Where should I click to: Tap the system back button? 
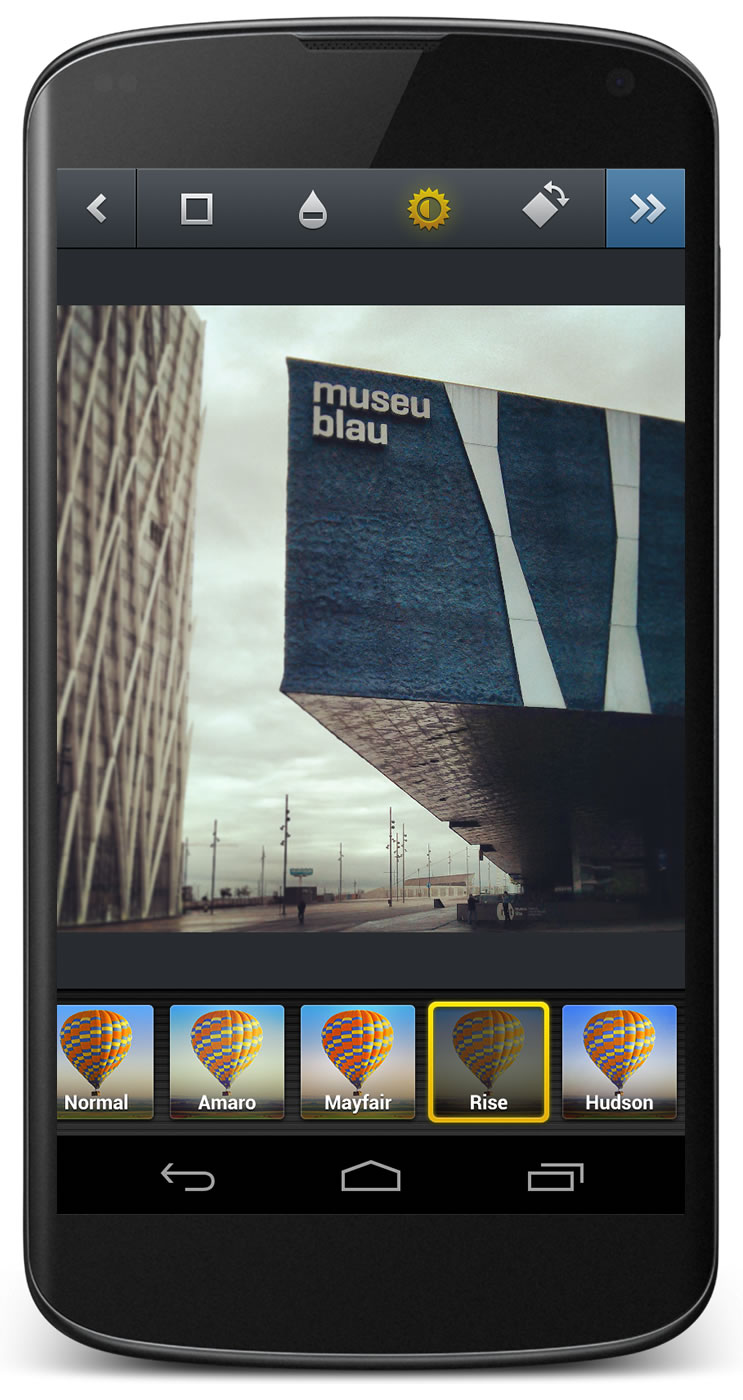(x=188, y=1177)
